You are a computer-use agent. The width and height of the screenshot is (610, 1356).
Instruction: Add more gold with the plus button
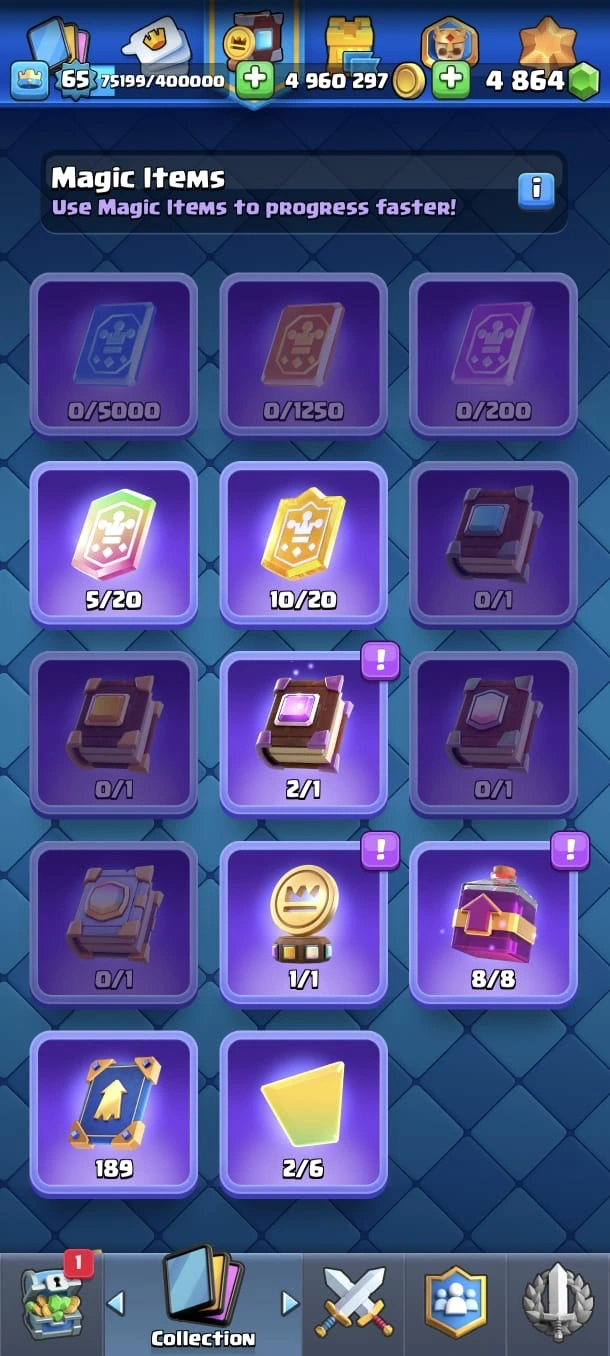(451, 80)
